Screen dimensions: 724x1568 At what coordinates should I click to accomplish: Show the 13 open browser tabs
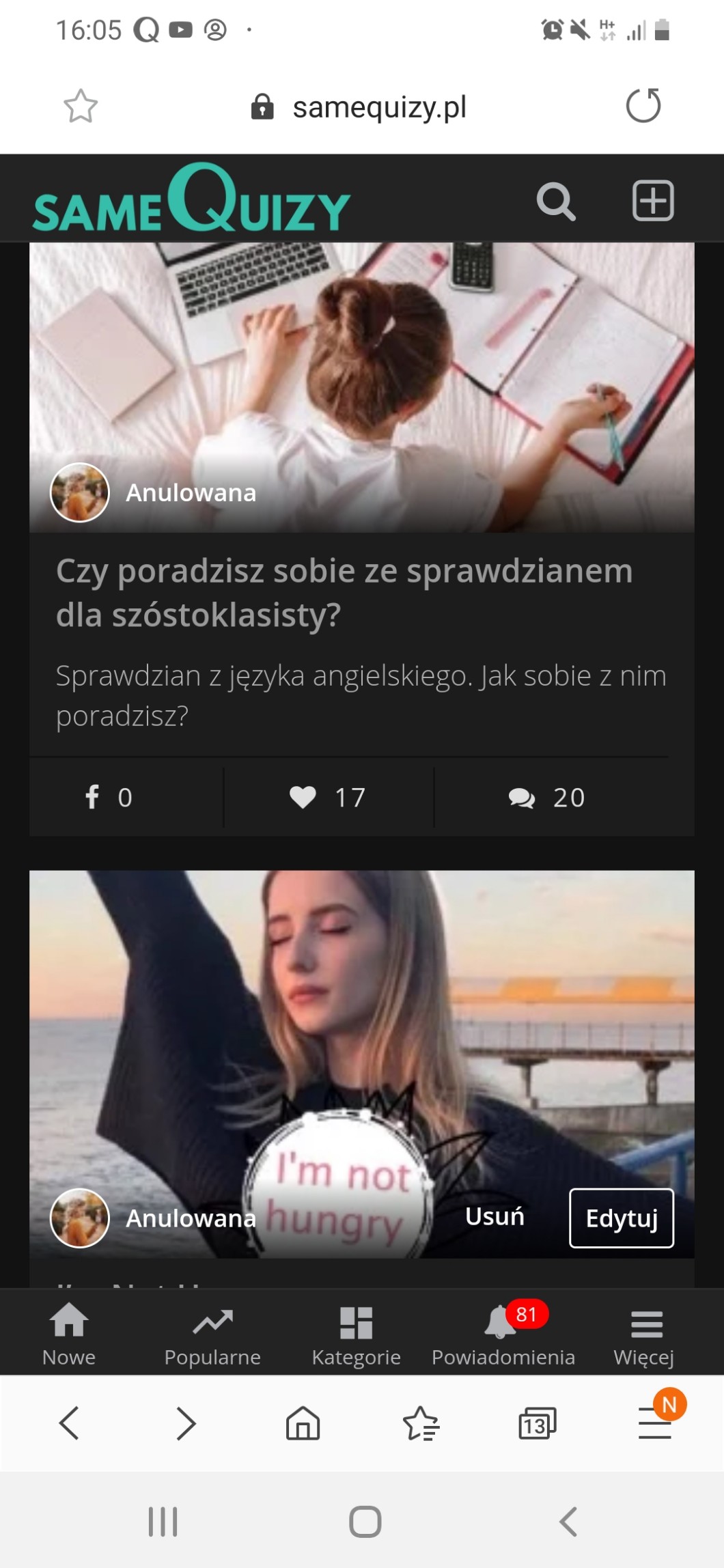(538, 1423)
